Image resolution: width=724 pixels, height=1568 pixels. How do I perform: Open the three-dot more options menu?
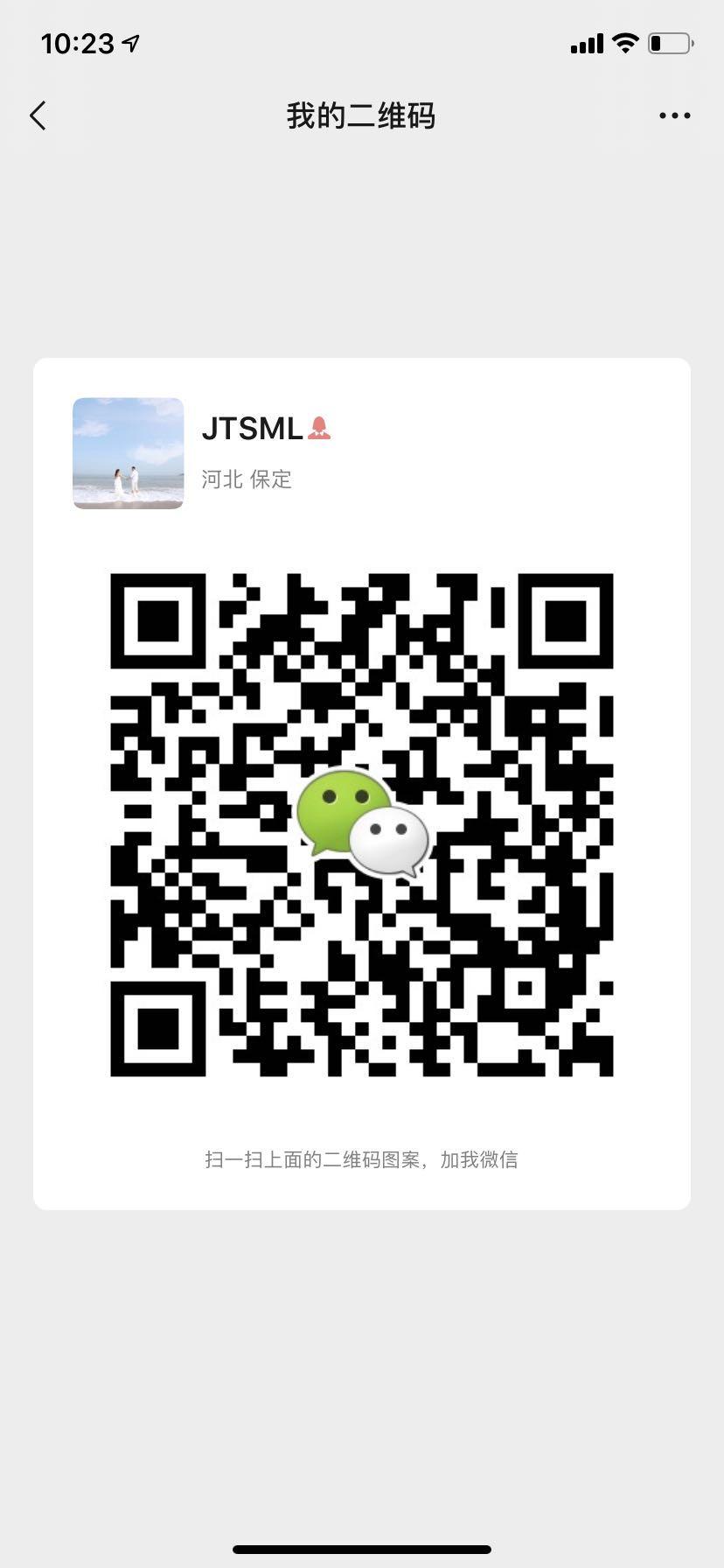674,115
